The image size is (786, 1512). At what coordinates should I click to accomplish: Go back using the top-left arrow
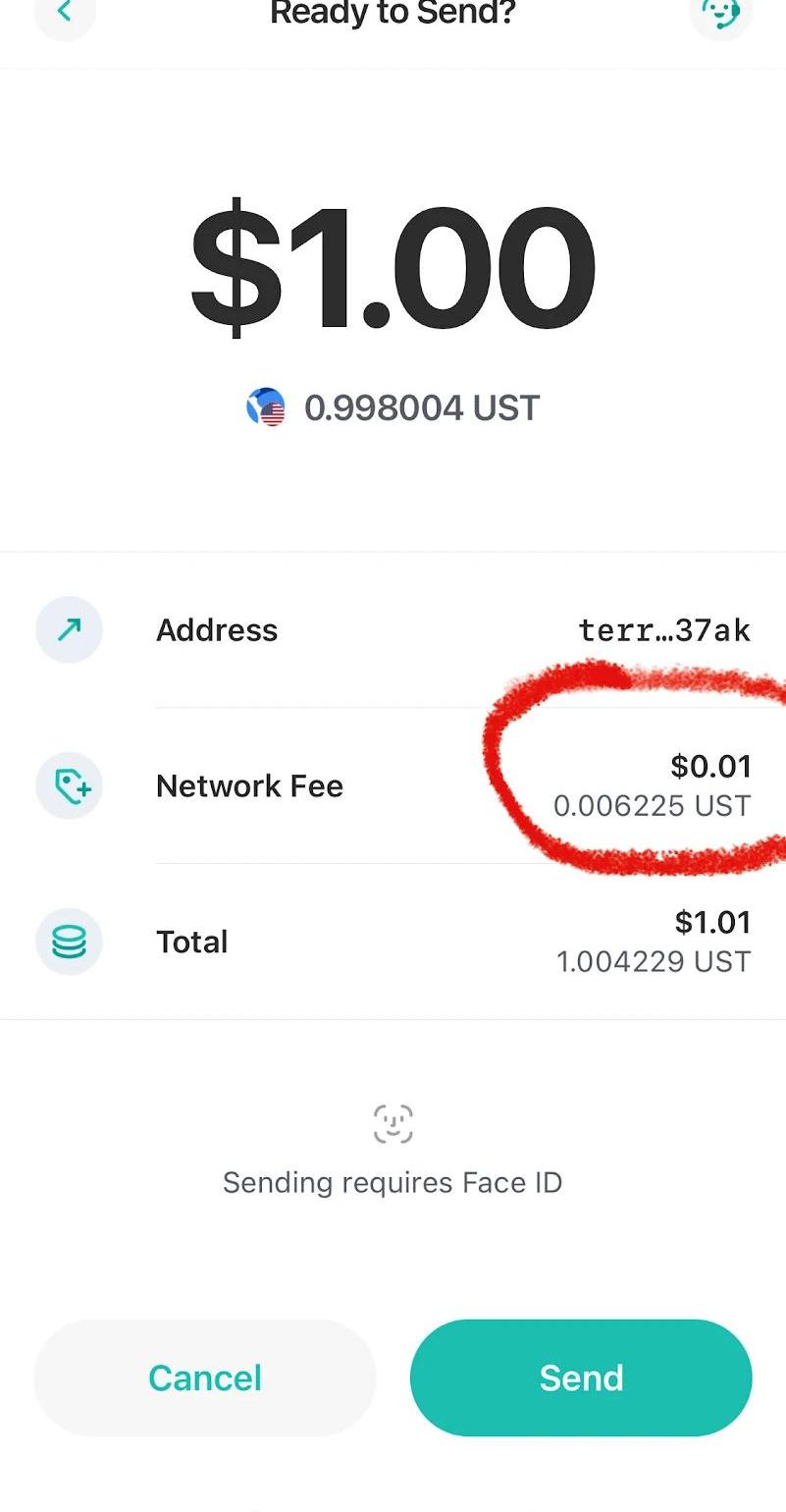65,12
